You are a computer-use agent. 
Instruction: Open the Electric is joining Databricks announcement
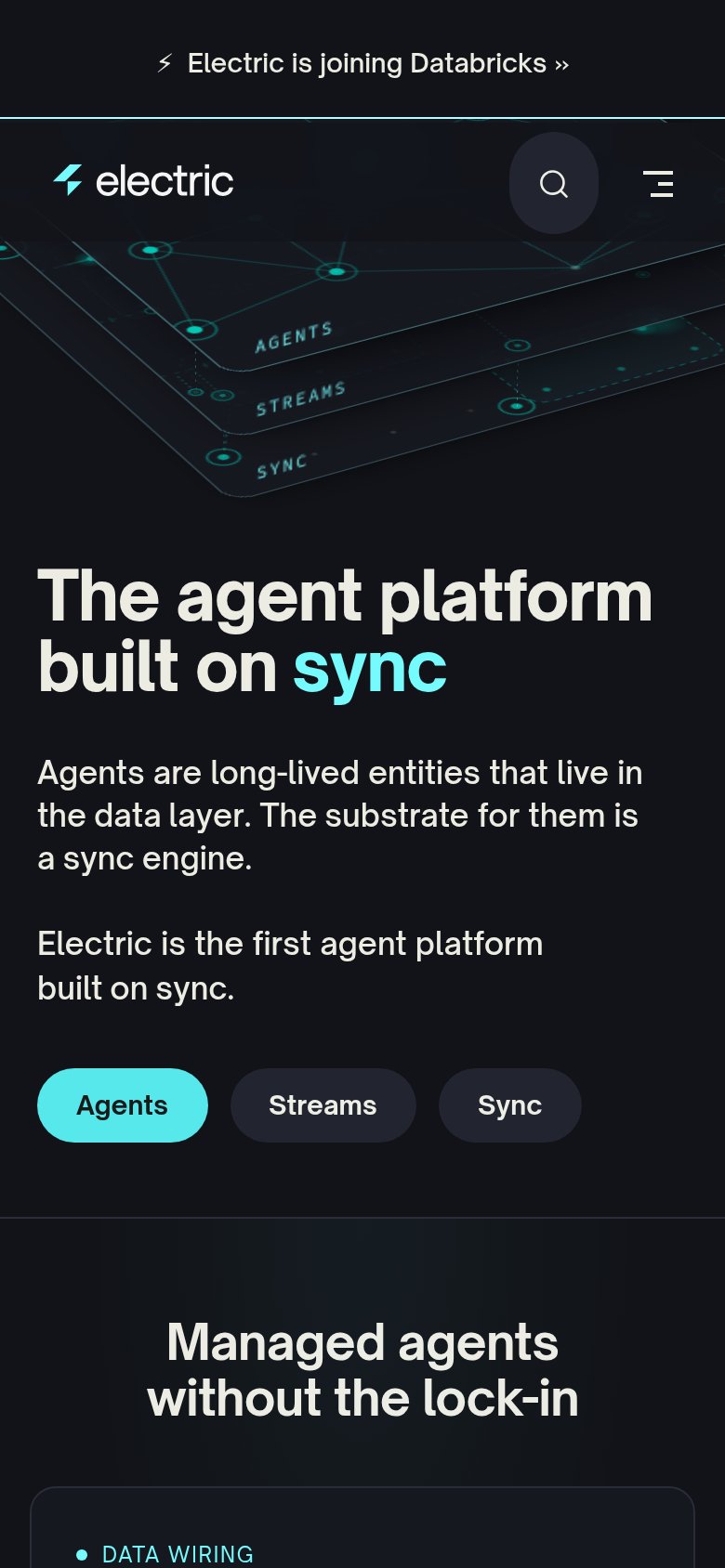[x=362, y=63]
